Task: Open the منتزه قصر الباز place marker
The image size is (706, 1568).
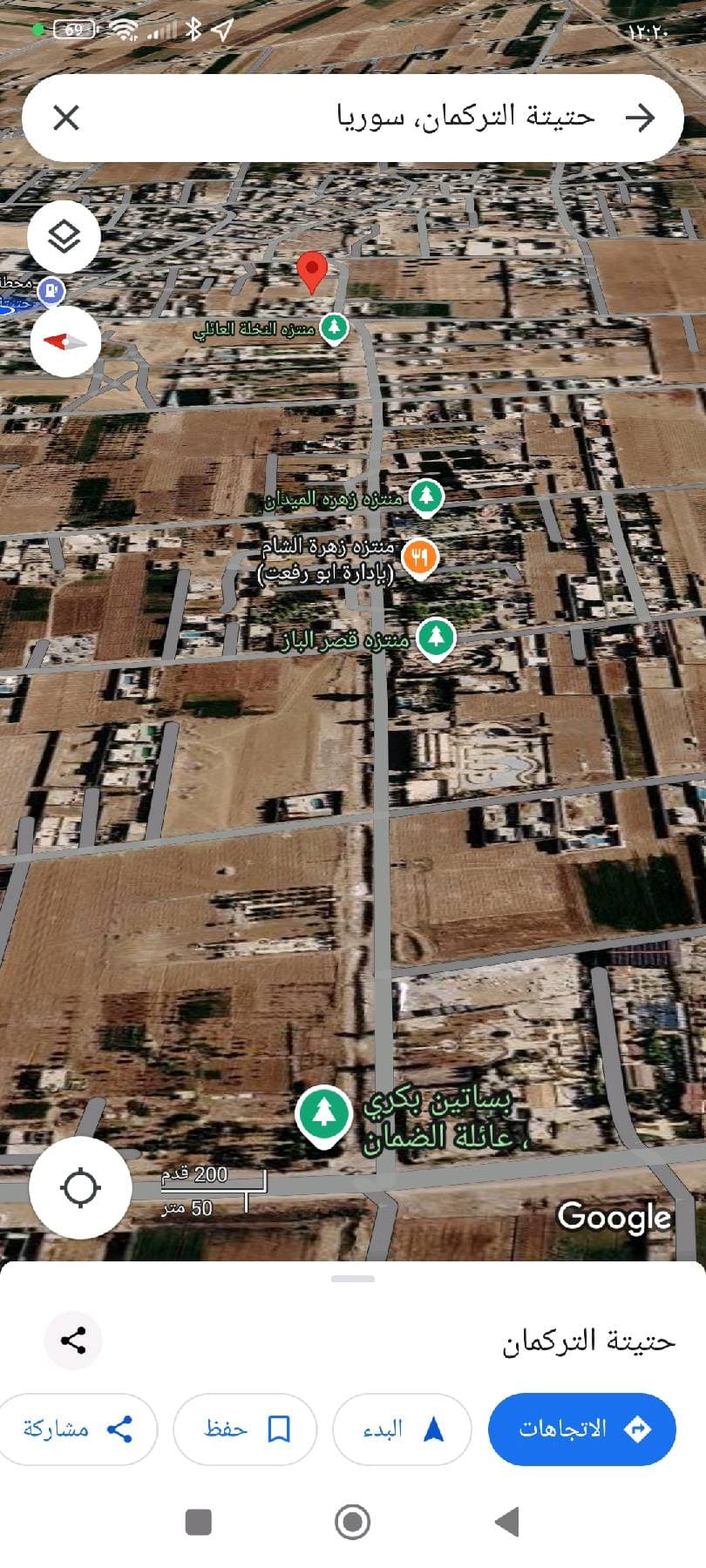Action: pos(436,639)
